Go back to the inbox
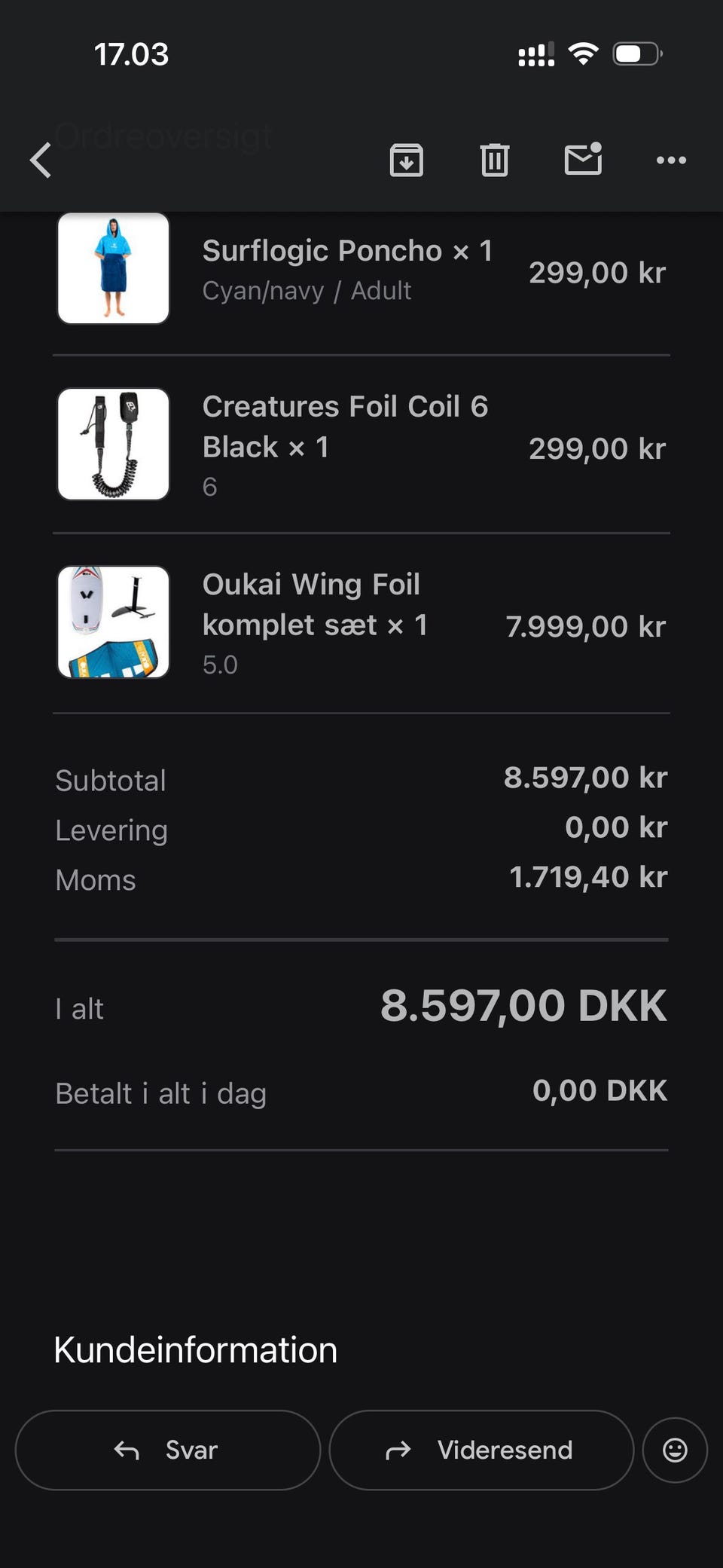Screen dimensions: 723x1568 click(x=41, y=160)
